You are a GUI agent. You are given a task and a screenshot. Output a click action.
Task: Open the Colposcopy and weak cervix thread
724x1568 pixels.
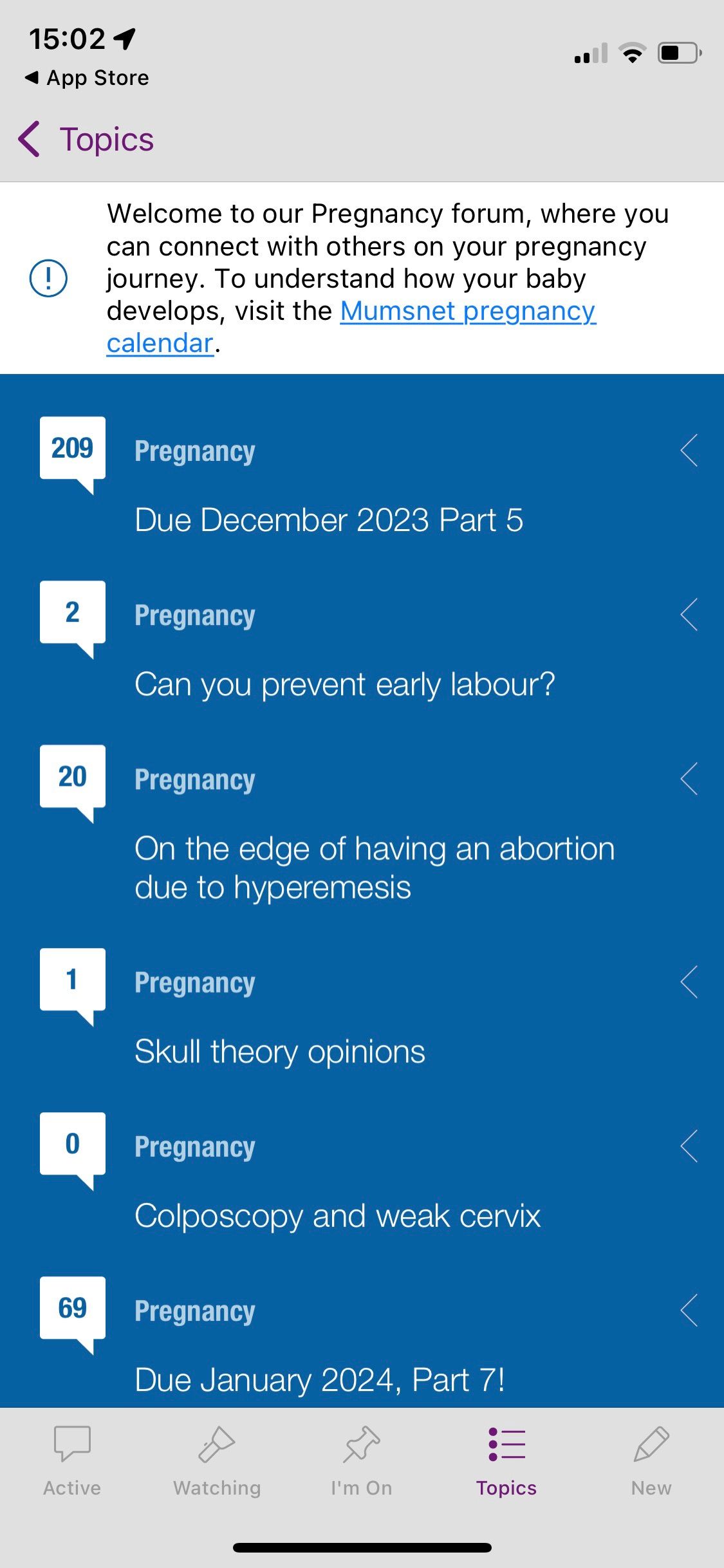(337, 1215)
